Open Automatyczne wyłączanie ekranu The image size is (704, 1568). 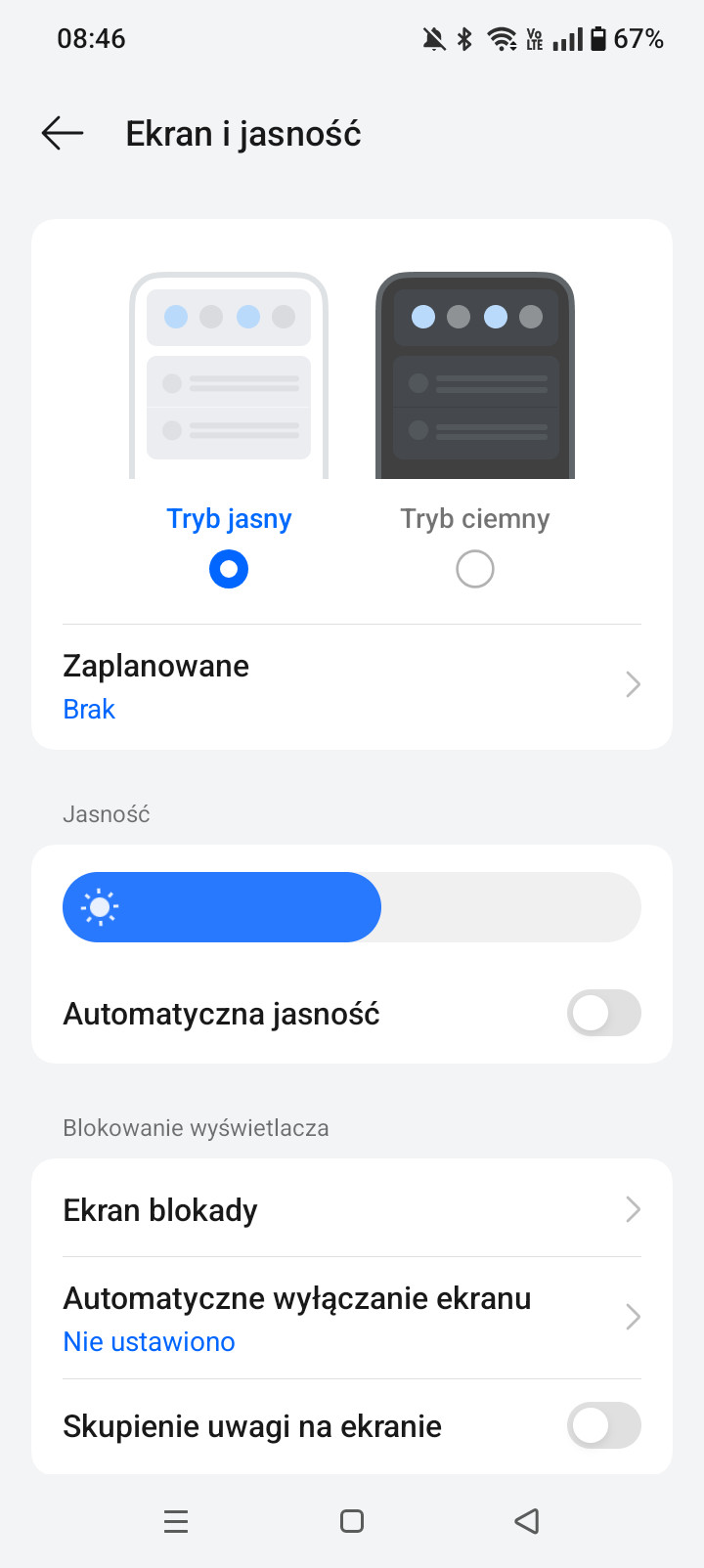coord(352,1318)
